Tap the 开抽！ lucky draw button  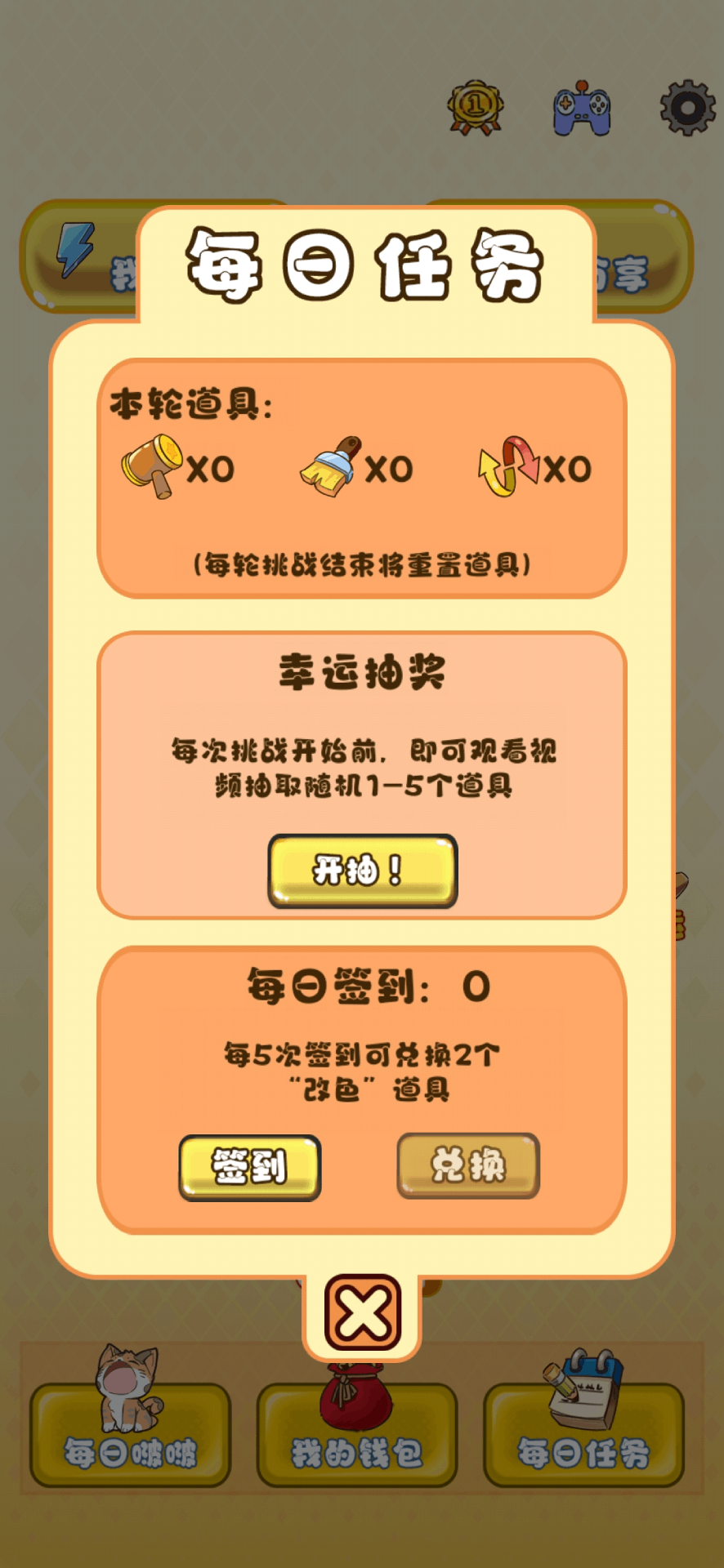point(362,871)
